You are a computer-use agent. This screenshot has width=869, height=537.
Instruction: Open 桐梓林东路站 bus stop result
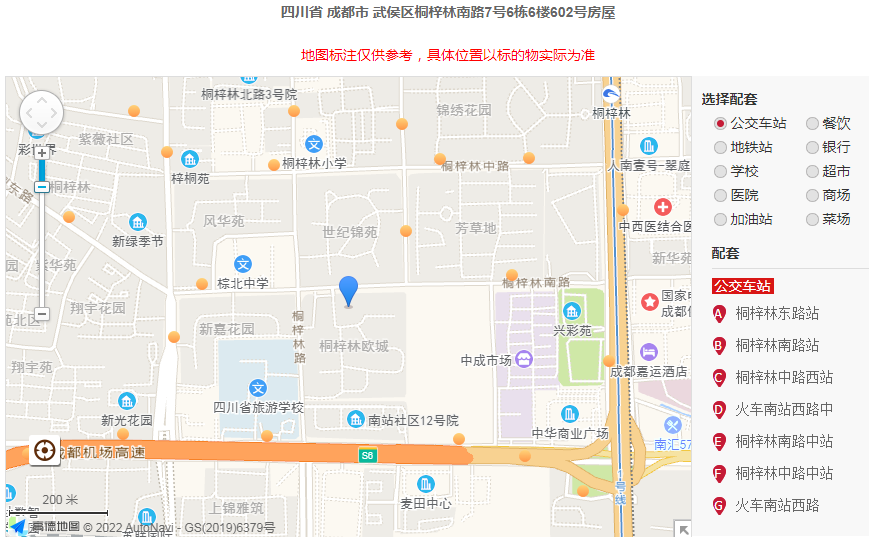click(x=777, y=313)
